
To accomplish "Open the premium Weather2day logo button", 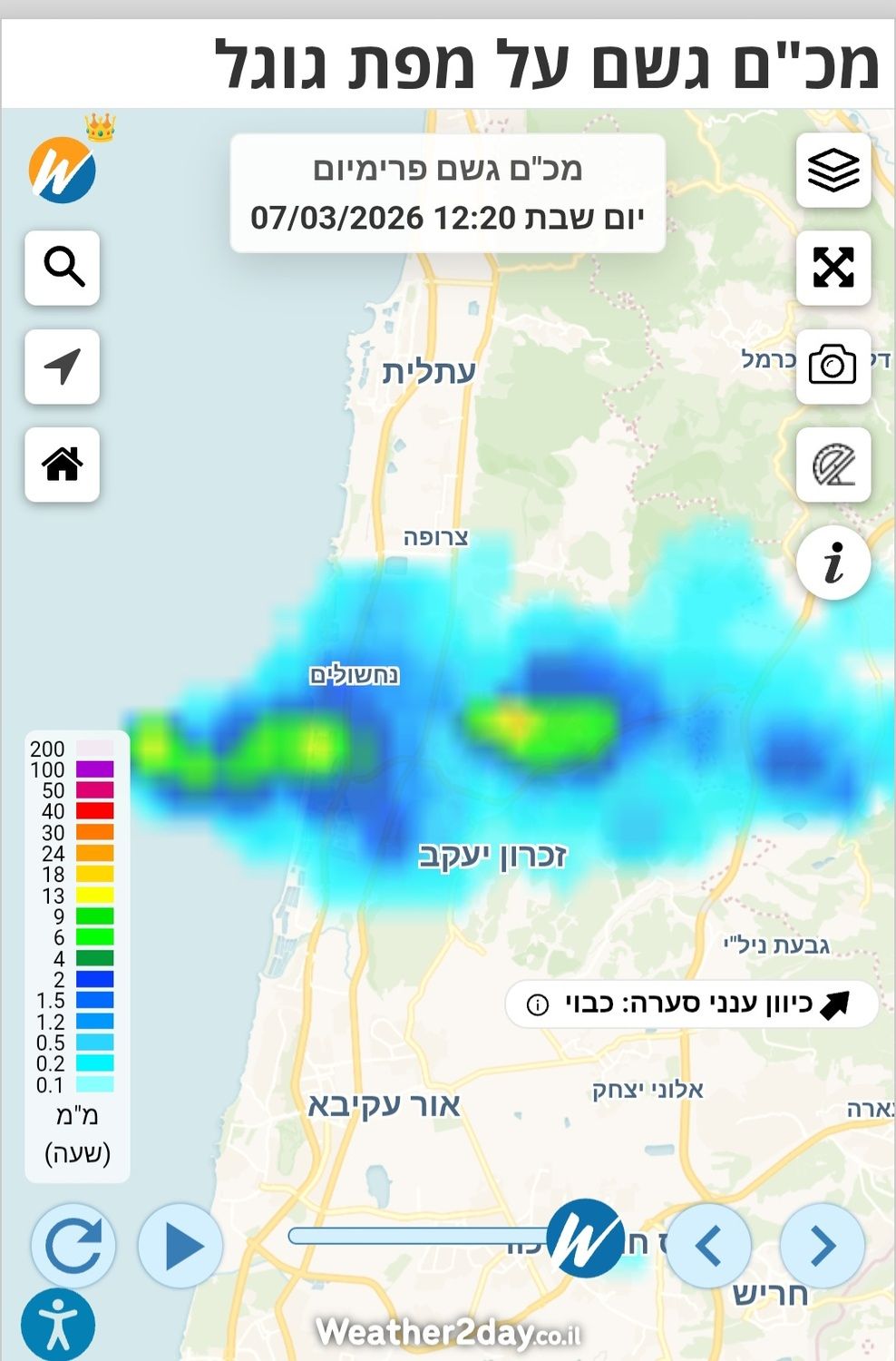I will click(x=63, y=169).
